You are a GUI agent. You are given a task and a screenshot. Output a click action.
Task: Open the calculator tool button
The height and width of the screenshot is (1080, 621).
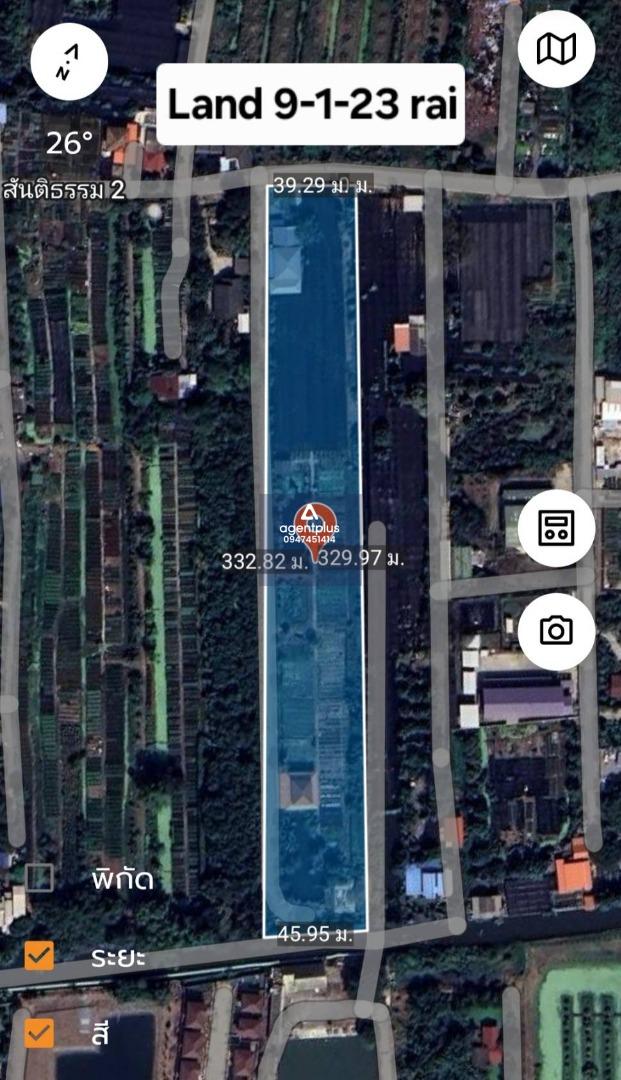(556, 528)
